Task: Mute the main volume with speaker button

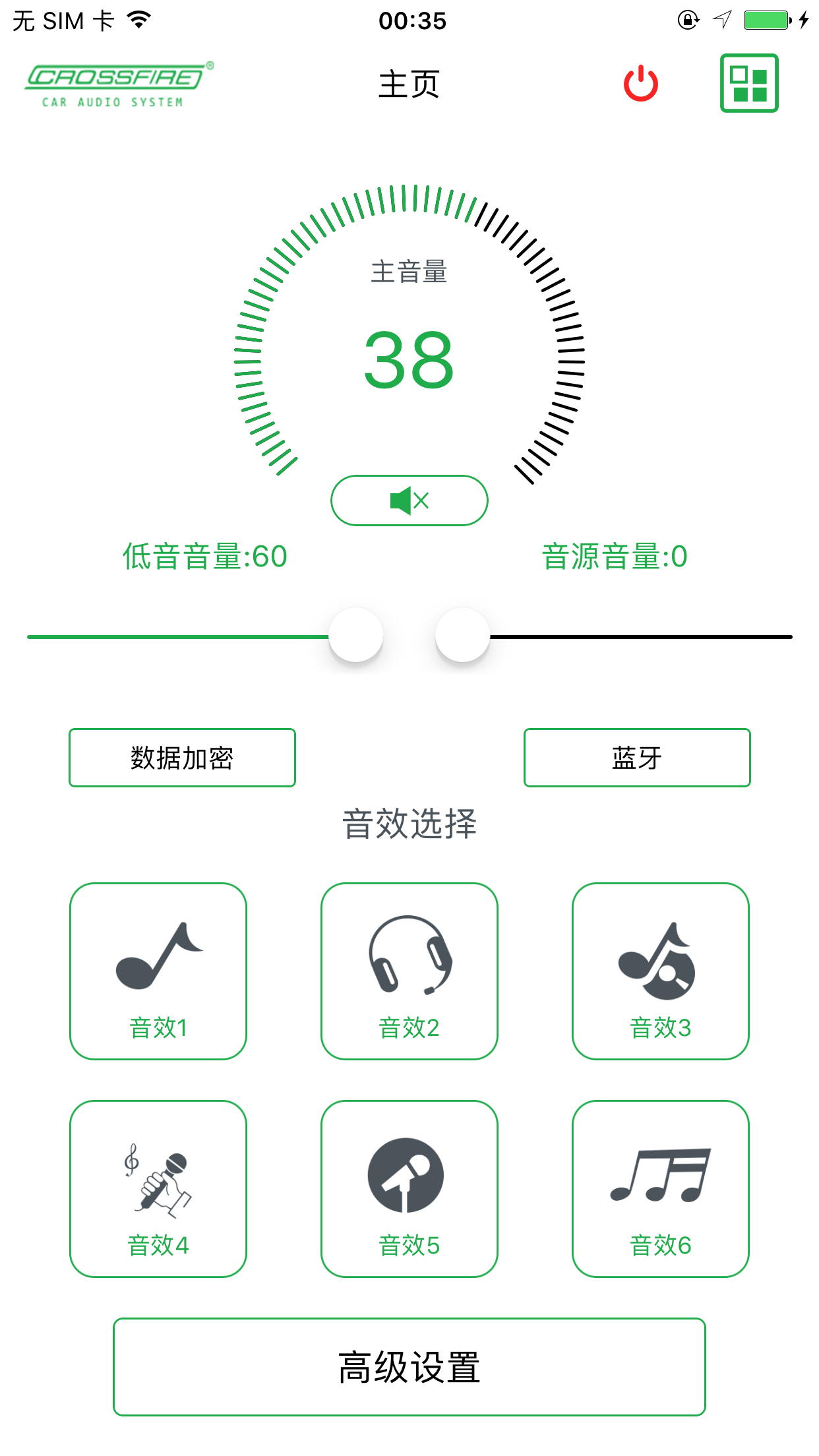Action: (x=409, y=500)
